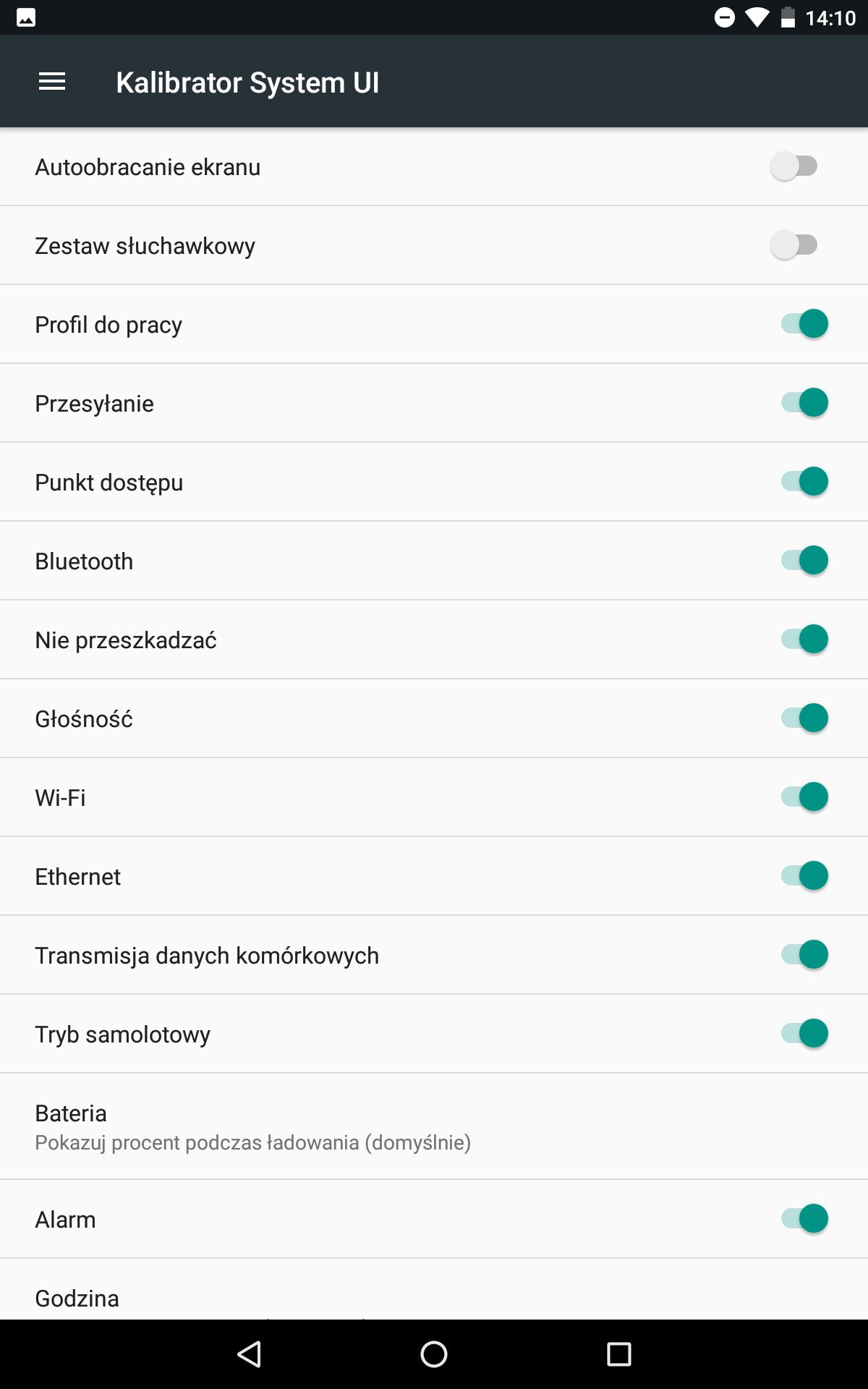Image resolution: width=868 pixels, height=1389 pixels.
Task: Turn off the Wi-Fi toggle
Action: pyautogui.click(x=804, y=797)
